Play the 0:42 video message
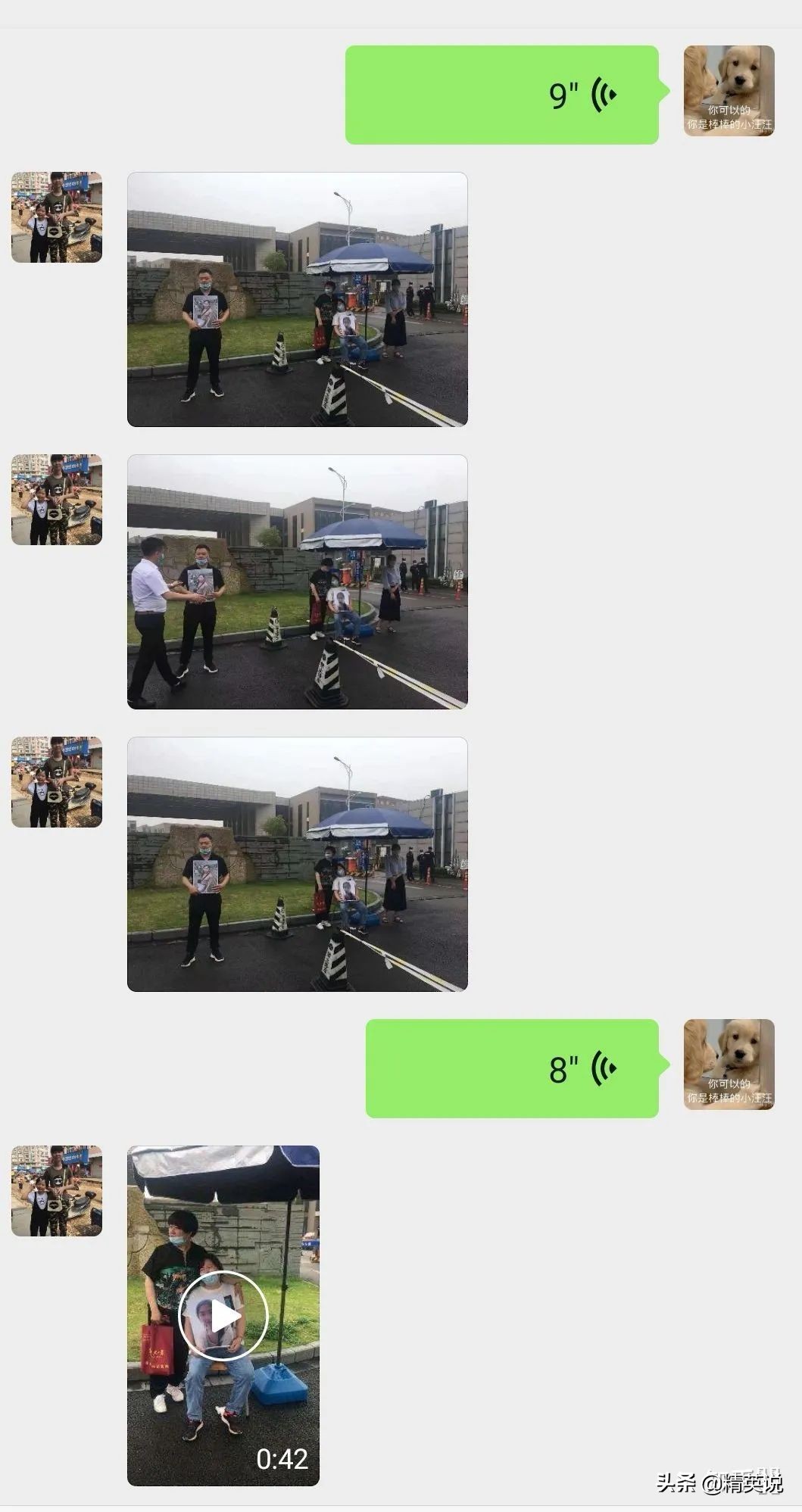The height and width of the screenshot is (1512, 802). coord(223,1316)
